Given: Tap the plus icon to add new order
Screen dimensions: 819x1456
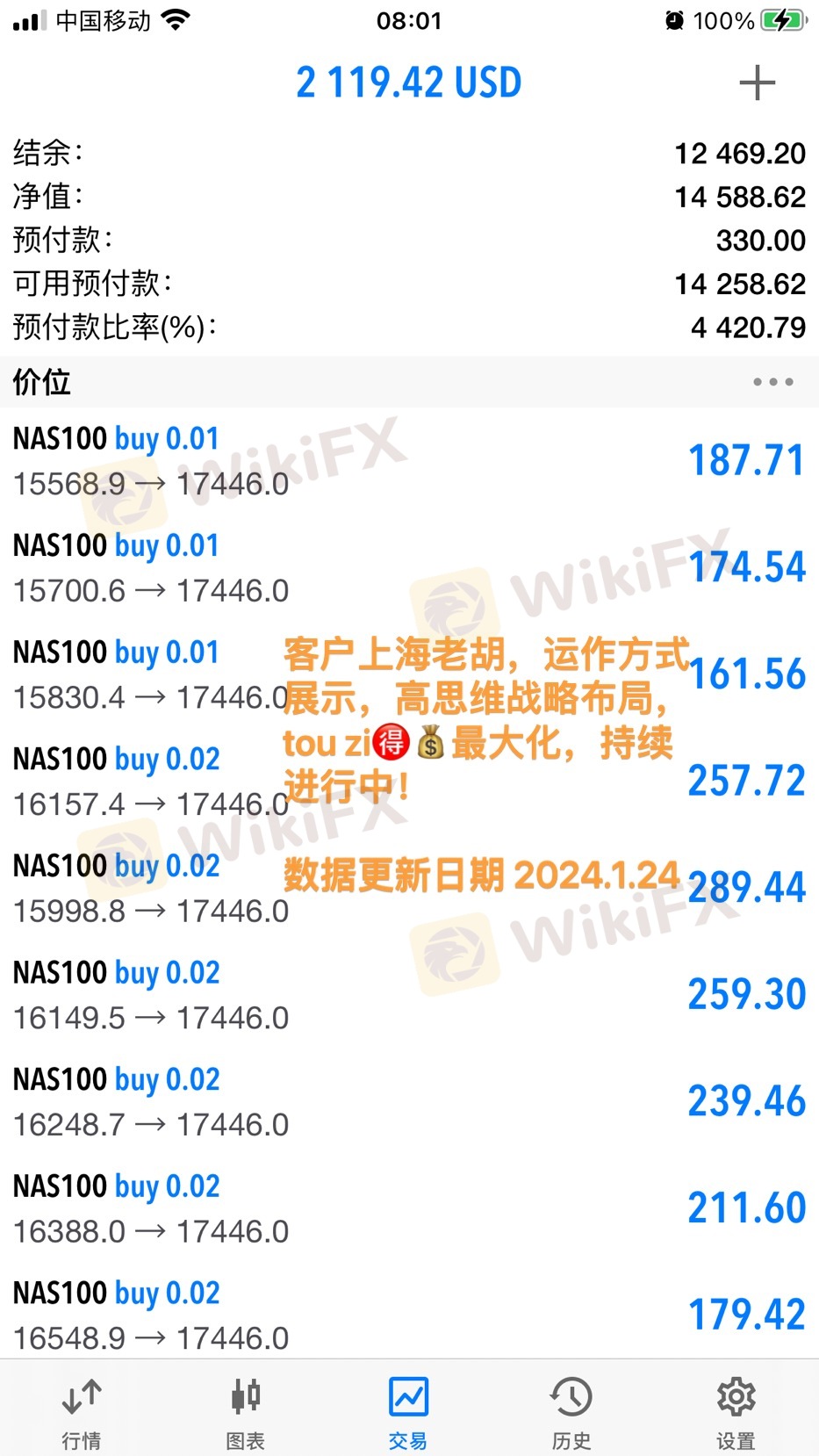Looking at the screenshot, I should [757, 83].
